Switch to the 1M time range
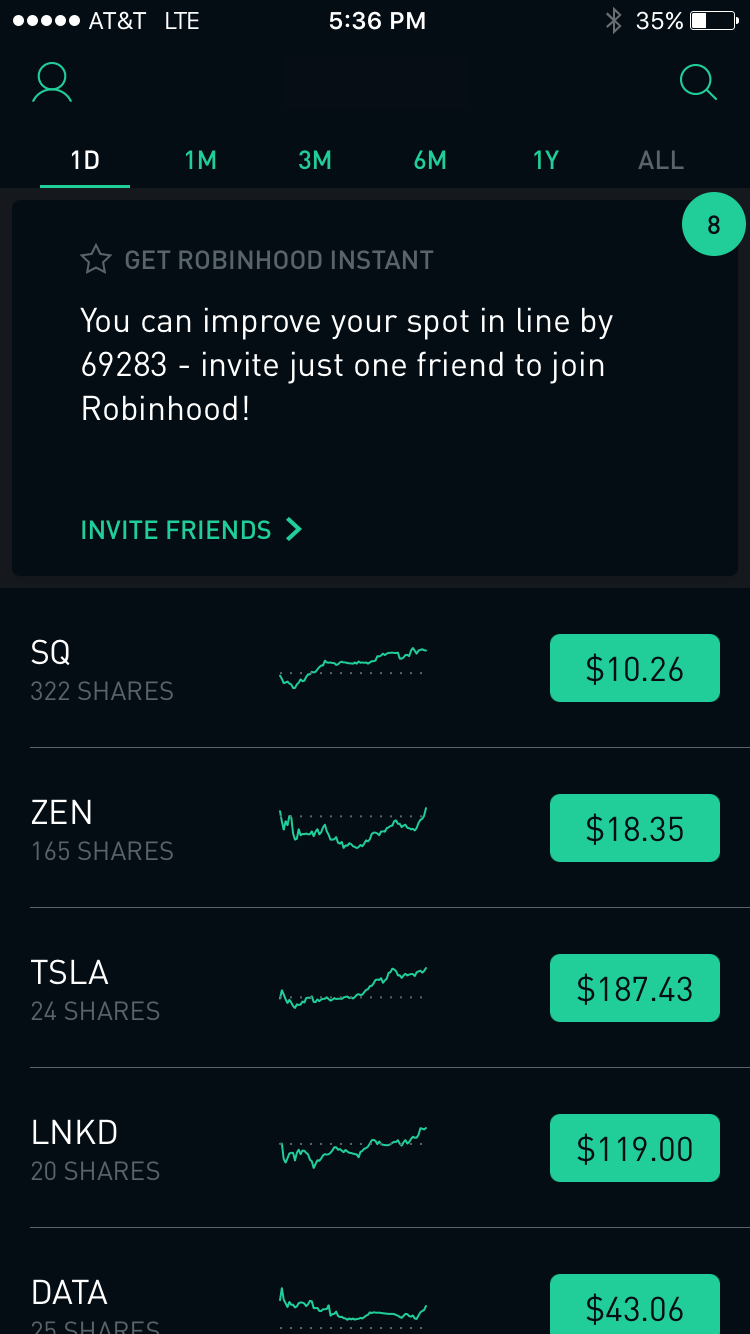Image resolution: width=750 pixels, height=1334 pixels. tap(200, 161)
